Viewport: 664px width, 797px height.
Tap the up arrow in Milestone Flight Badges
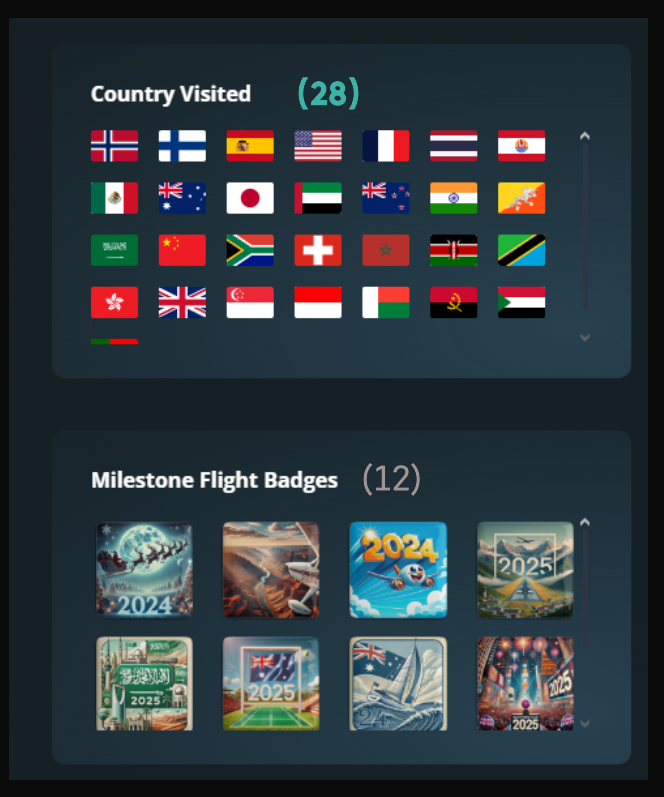pos(585,522)
